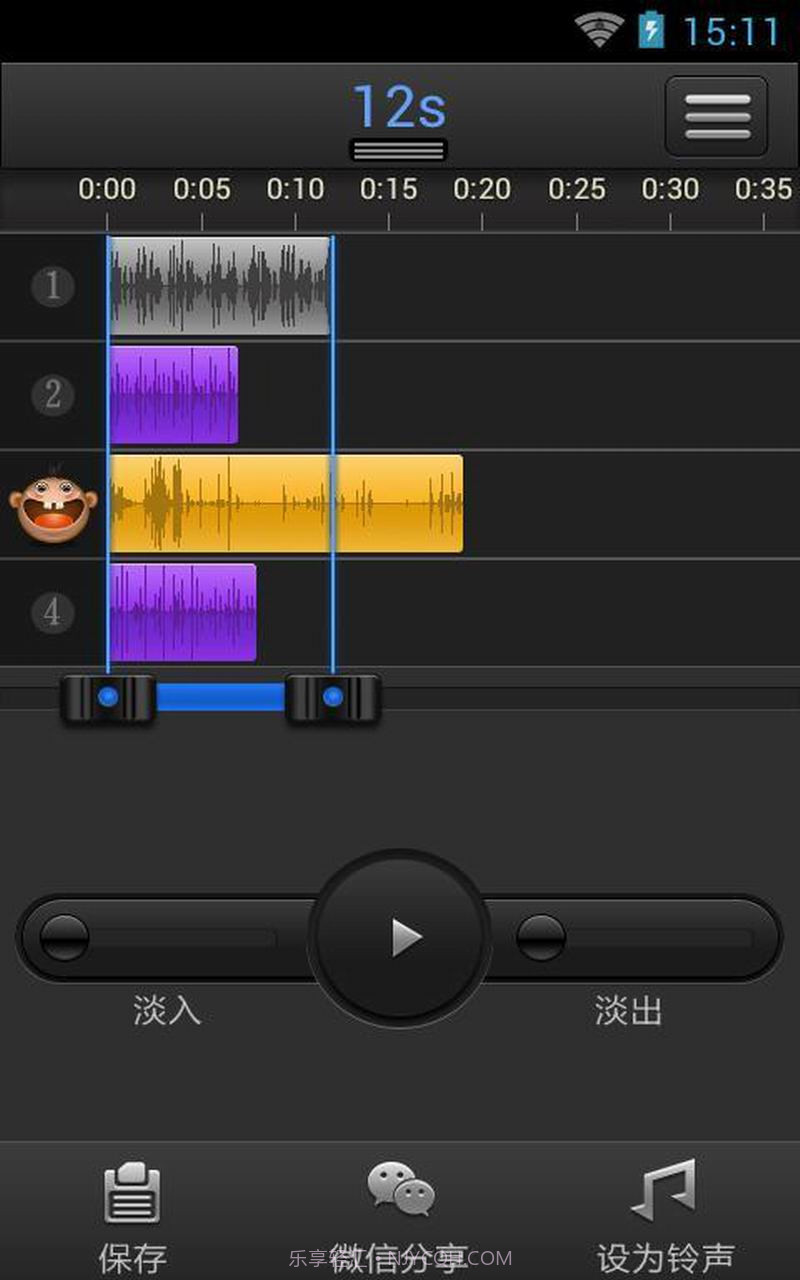Screen dimensions: 800x1280
Task: Tap the fade-out (淡出) slider knob
Action: [x=541, y=938]
